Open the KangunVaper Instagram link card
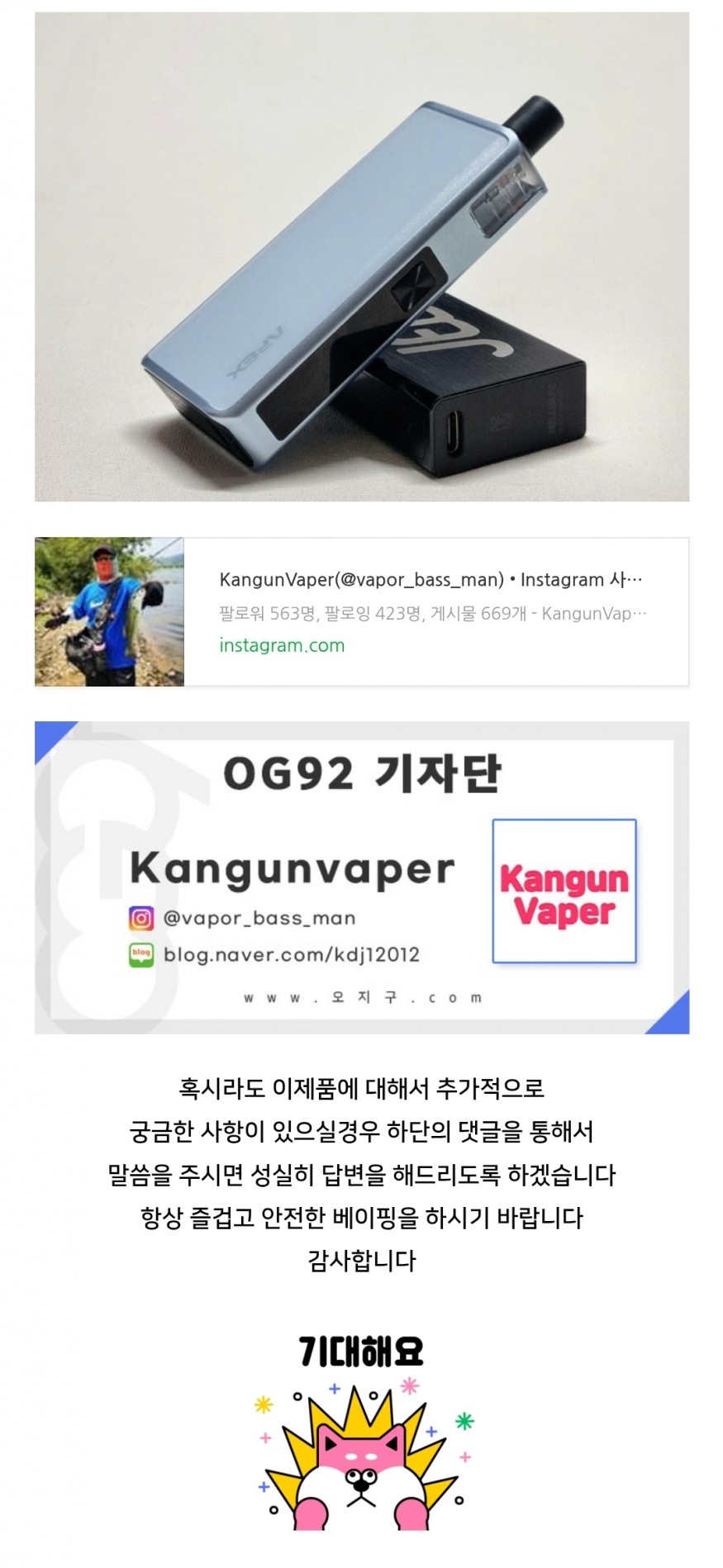This screenshot has height=1568, width=723. [430, 611]
